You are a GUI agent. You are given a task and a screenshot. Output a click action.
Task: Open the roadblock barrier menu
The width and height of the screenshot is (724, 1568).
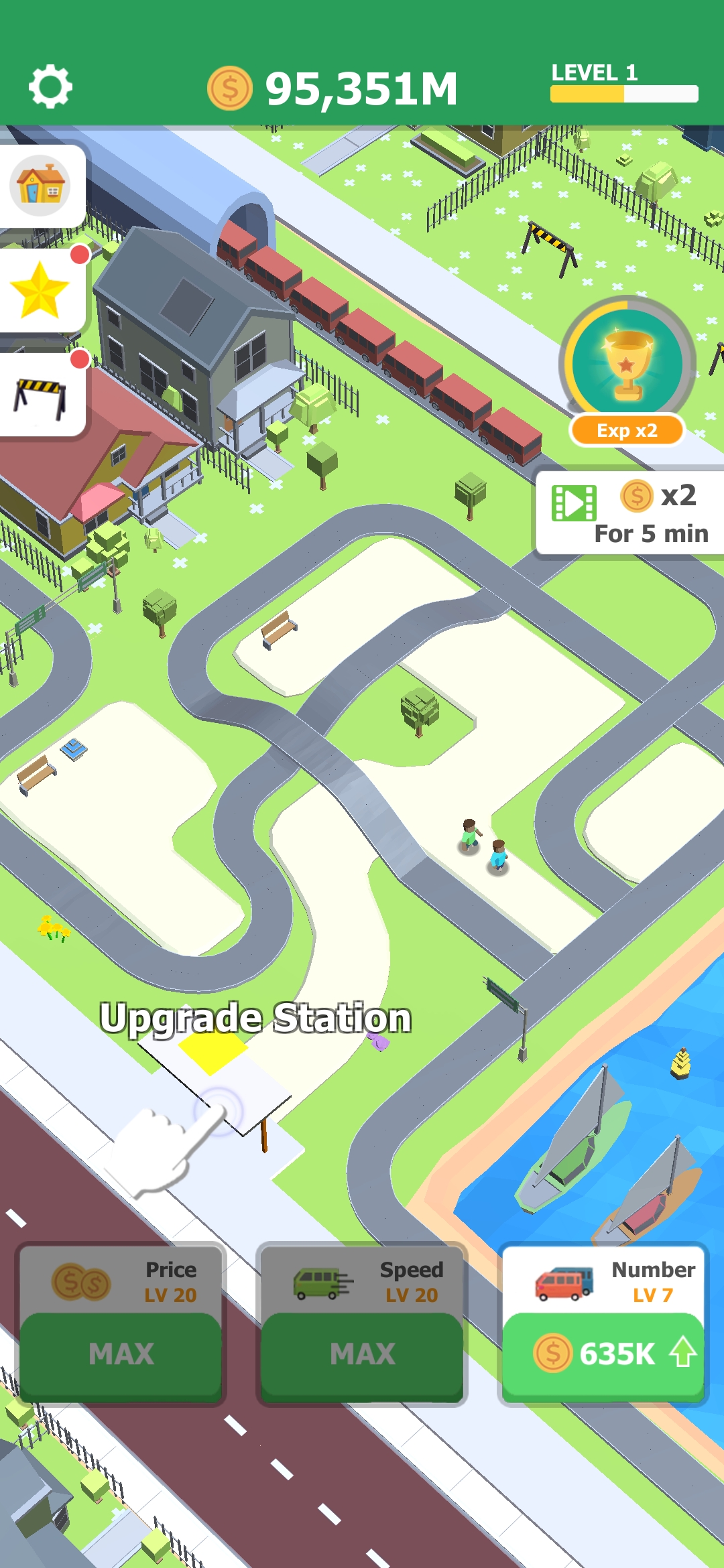[x=40, y=395]
